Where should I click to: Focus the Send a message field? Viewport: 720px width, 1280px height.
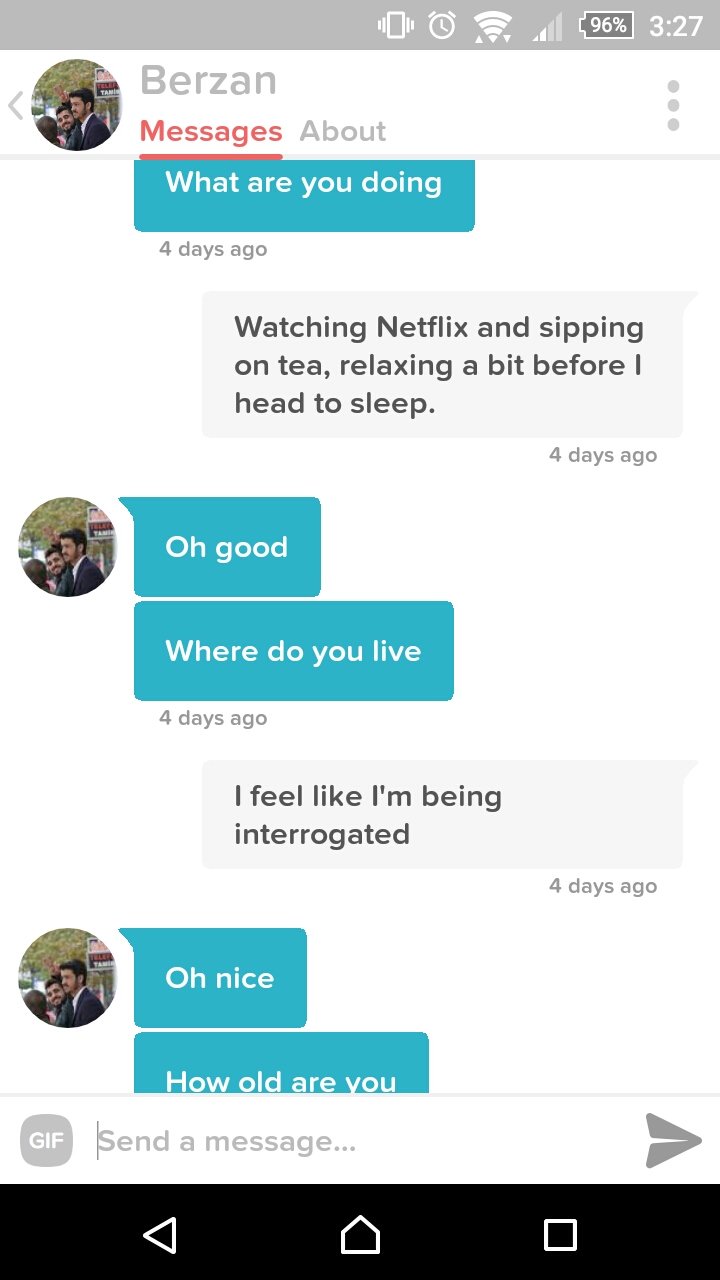coord(360,1141)
